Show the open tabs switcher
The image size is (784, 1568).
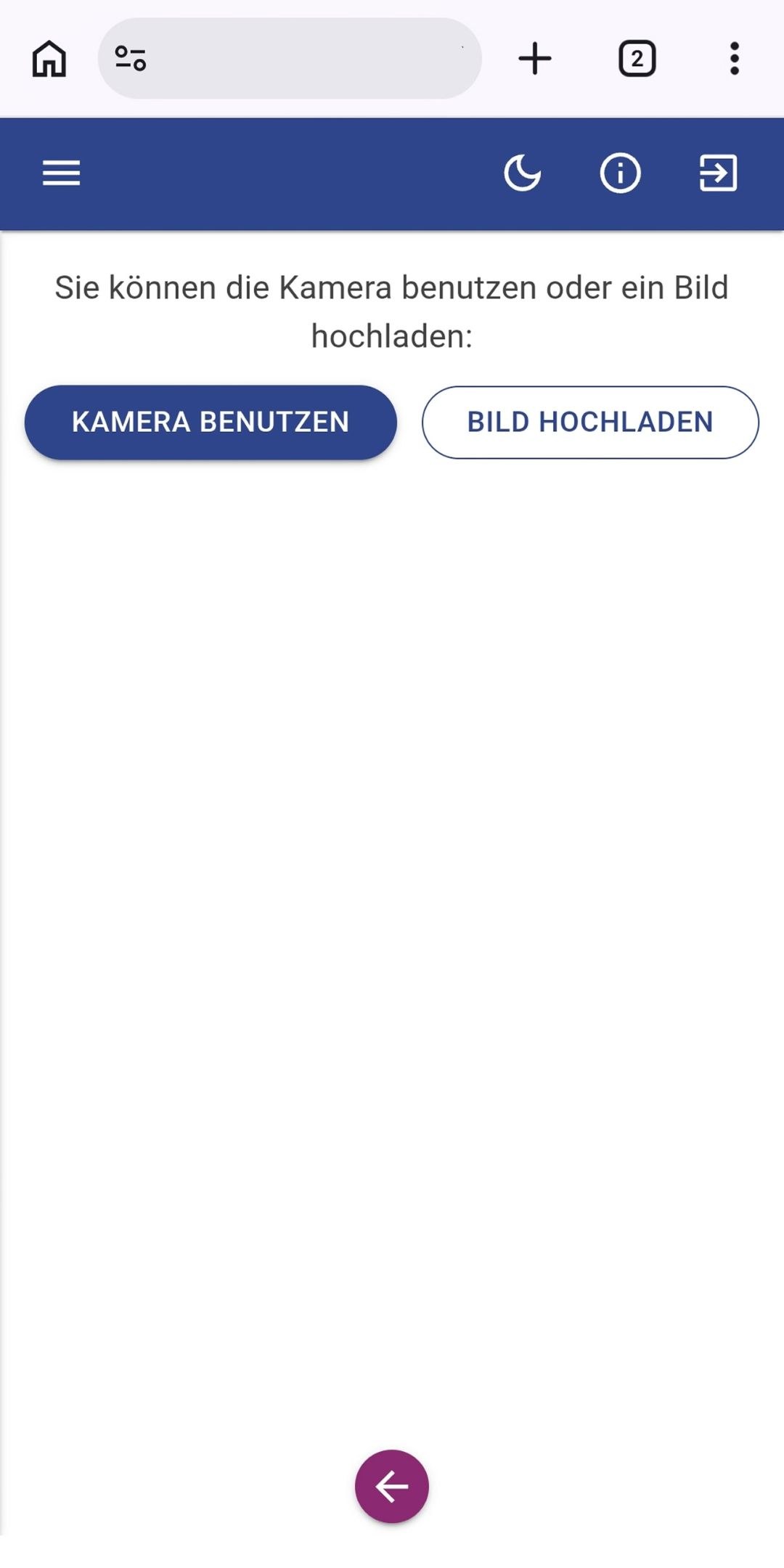tap(637, 59)
